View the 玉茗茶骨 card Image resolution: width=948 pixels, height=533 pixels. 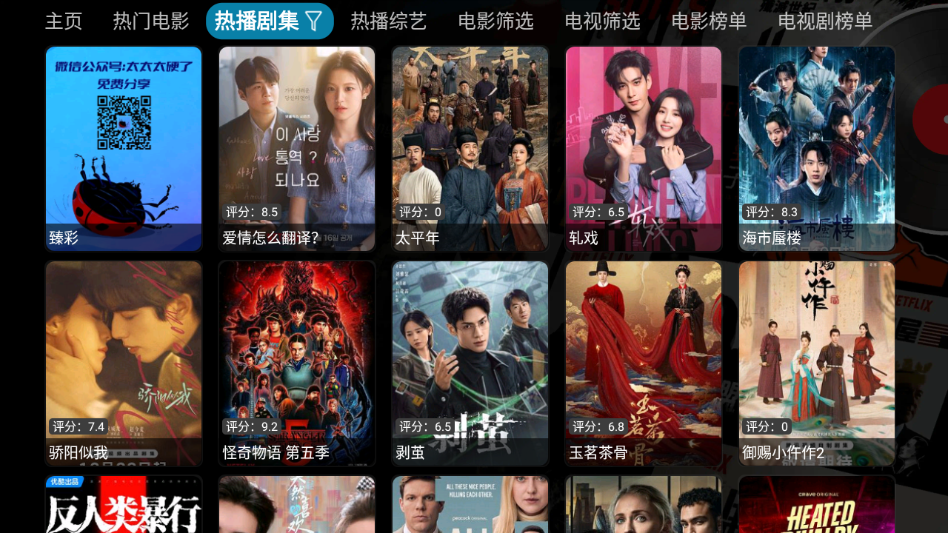click(643, 363)
